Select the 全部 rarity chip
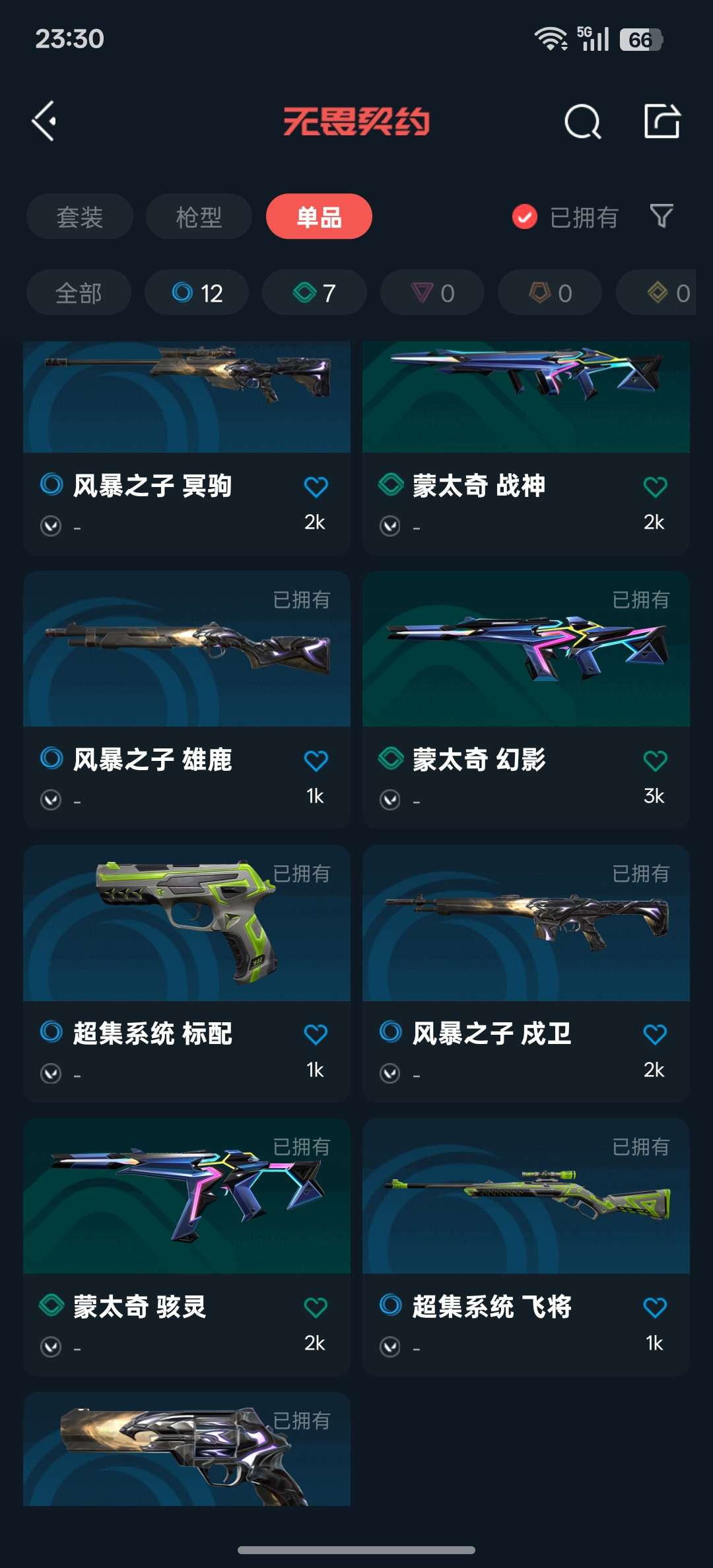The width and height of the screenshot is (713, 1568). [79, 292]
